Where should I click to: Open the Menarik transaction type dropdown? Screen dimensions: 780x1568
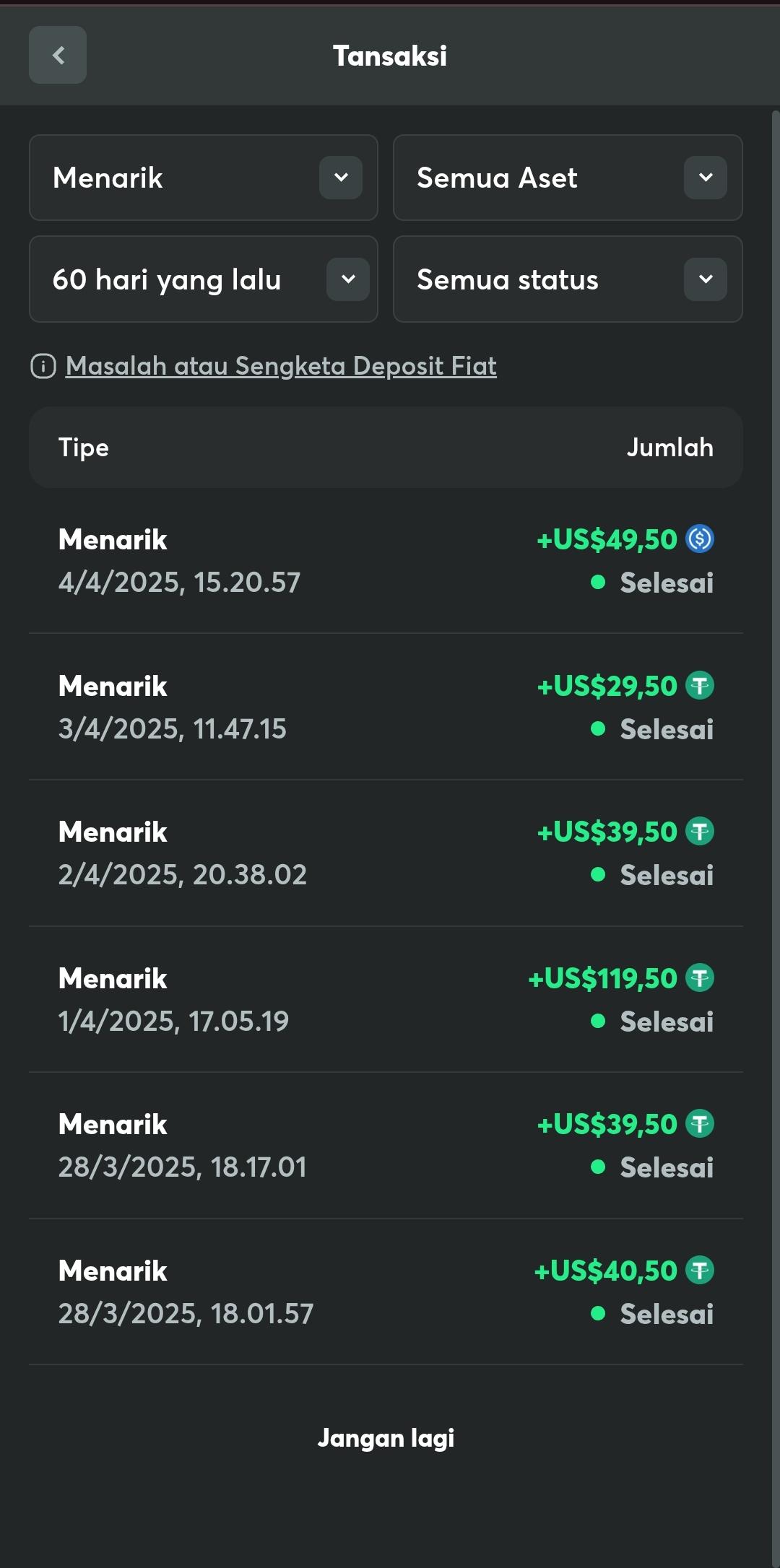pos(203,178)
